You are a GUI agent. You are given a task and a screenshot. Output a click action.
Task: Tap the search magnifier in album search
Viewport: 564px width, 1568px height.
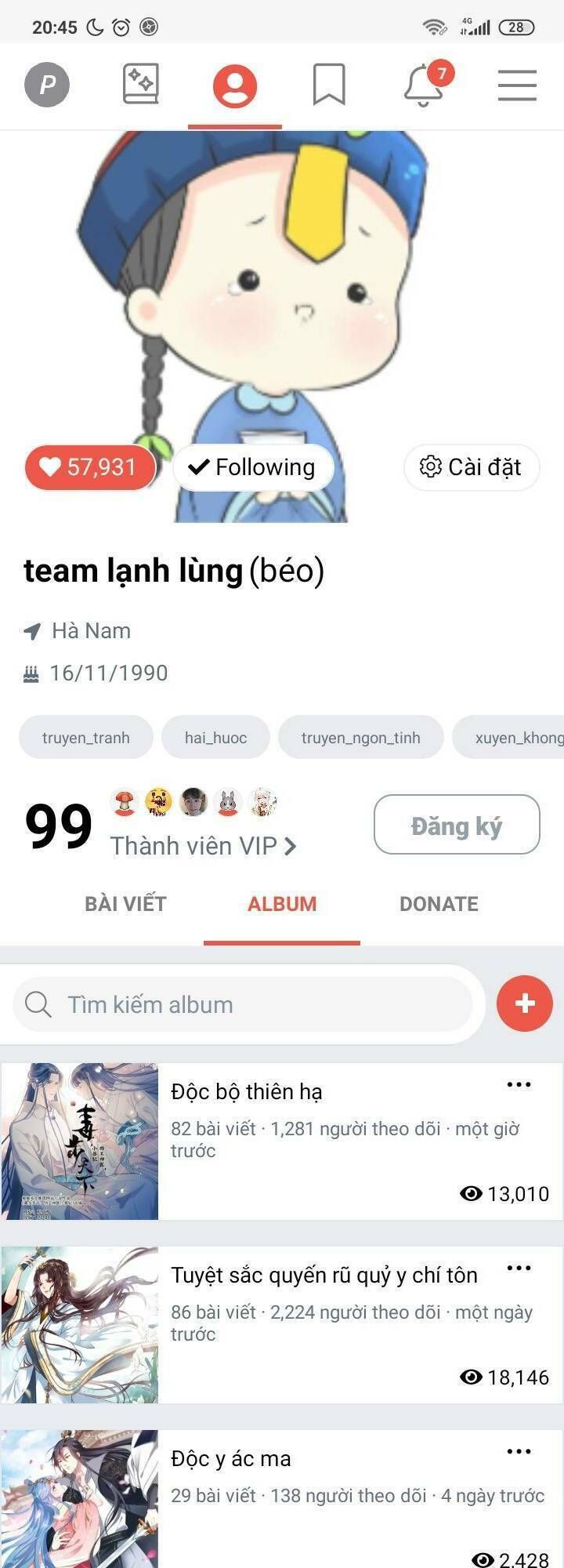pos(38,1004)
